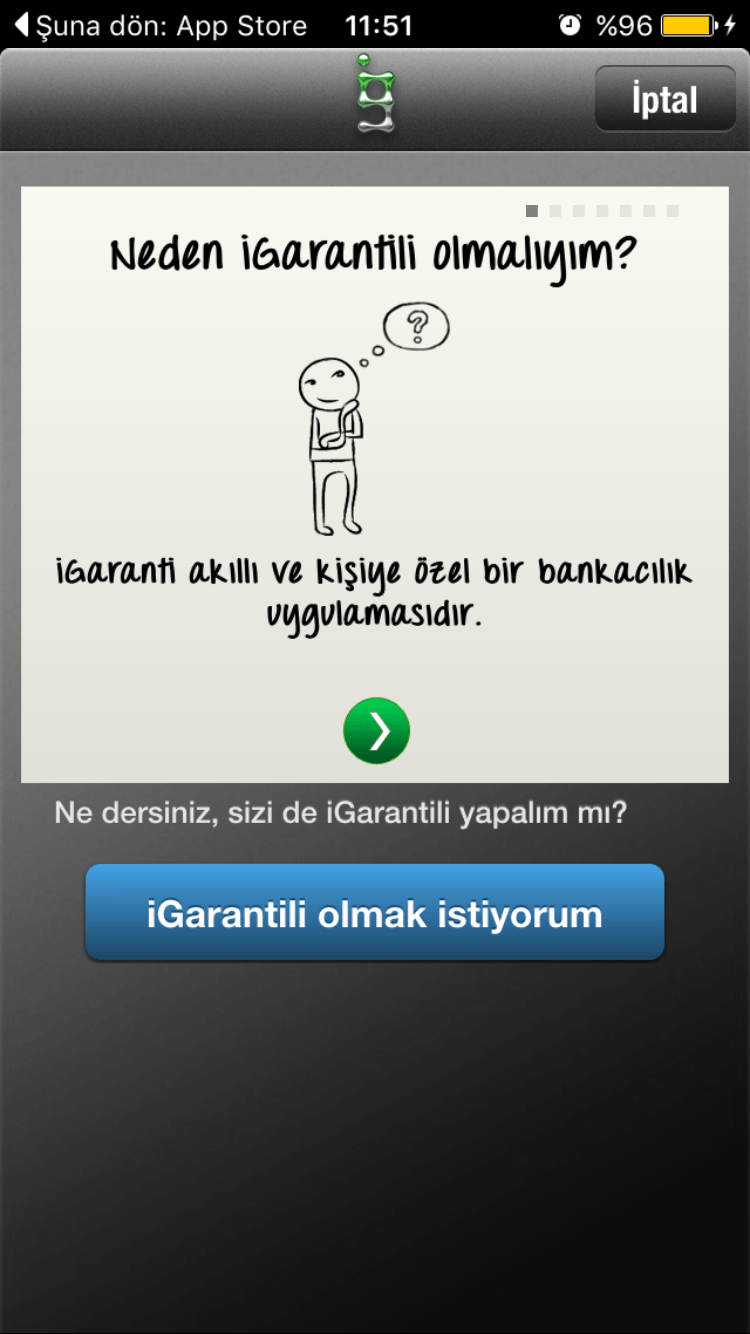Tap the green next arrow
This screenshot has width=750, height=1334.
376,731
